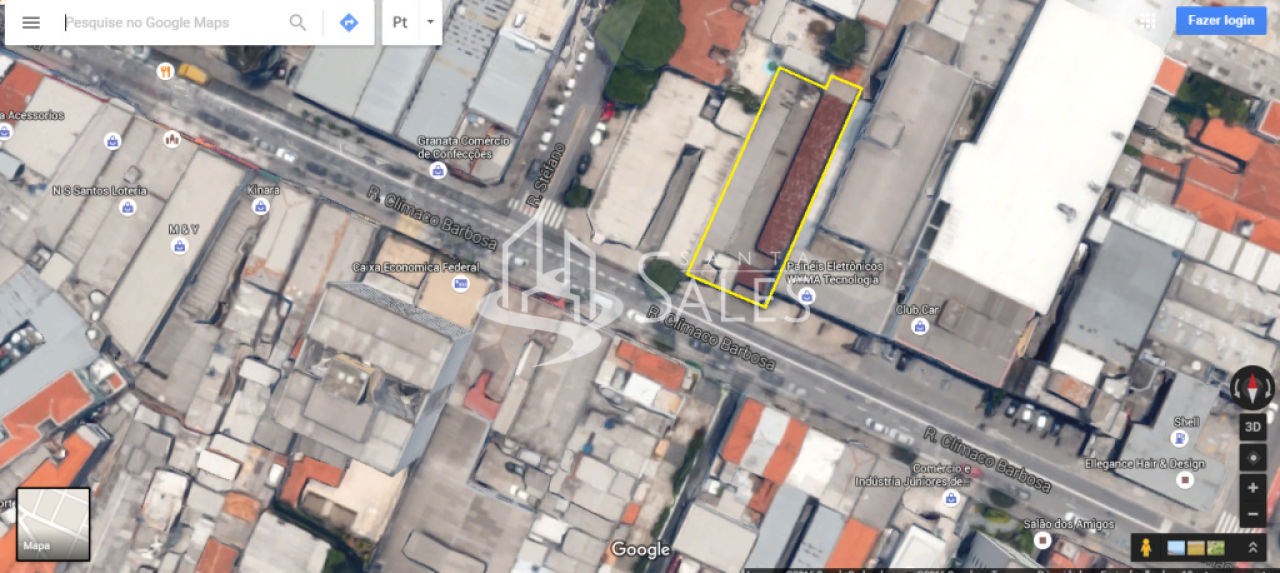Zoom out with the minus button

tap(1252, 514)
